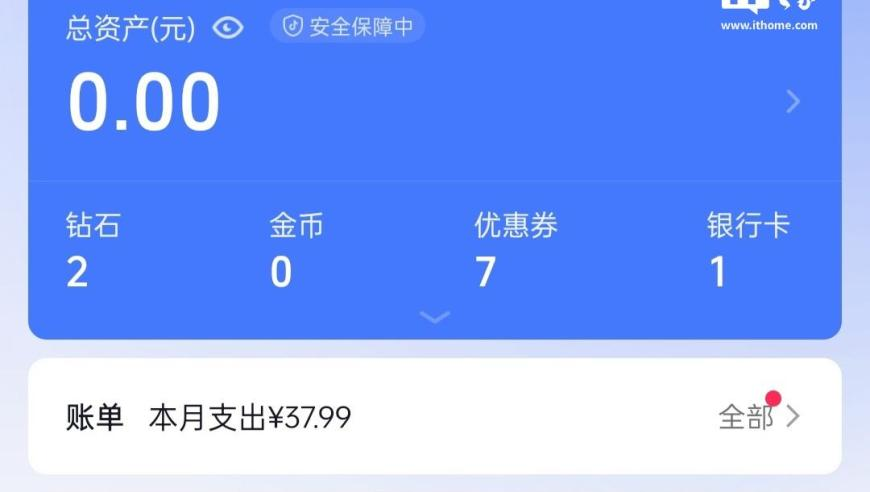Open the 钻石 diamonds balance
The width and height of the screenshot is (870, 492).
click(92, 250)
